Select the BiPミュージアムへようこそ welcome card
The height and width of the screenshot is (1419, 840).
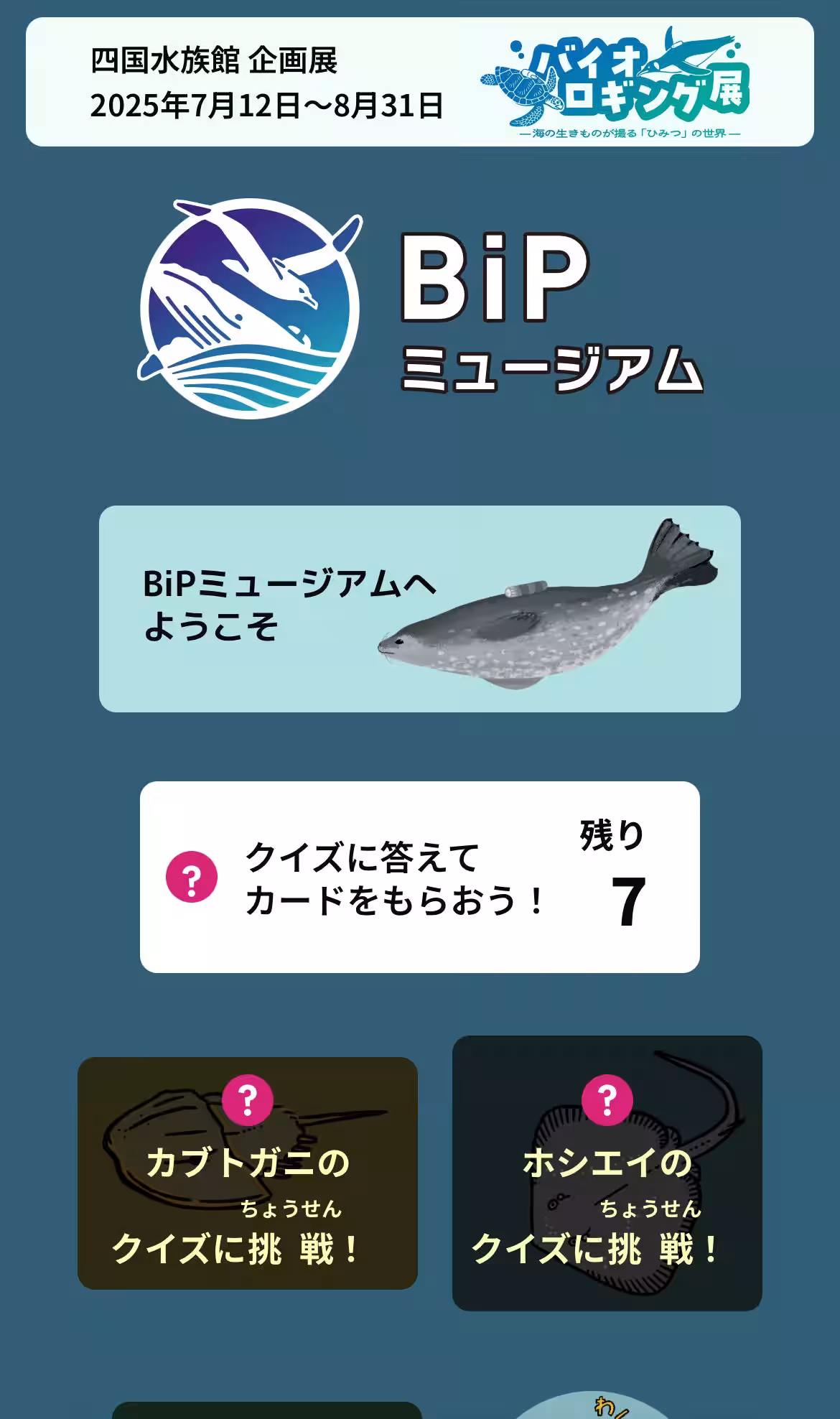tap(420, 609)
